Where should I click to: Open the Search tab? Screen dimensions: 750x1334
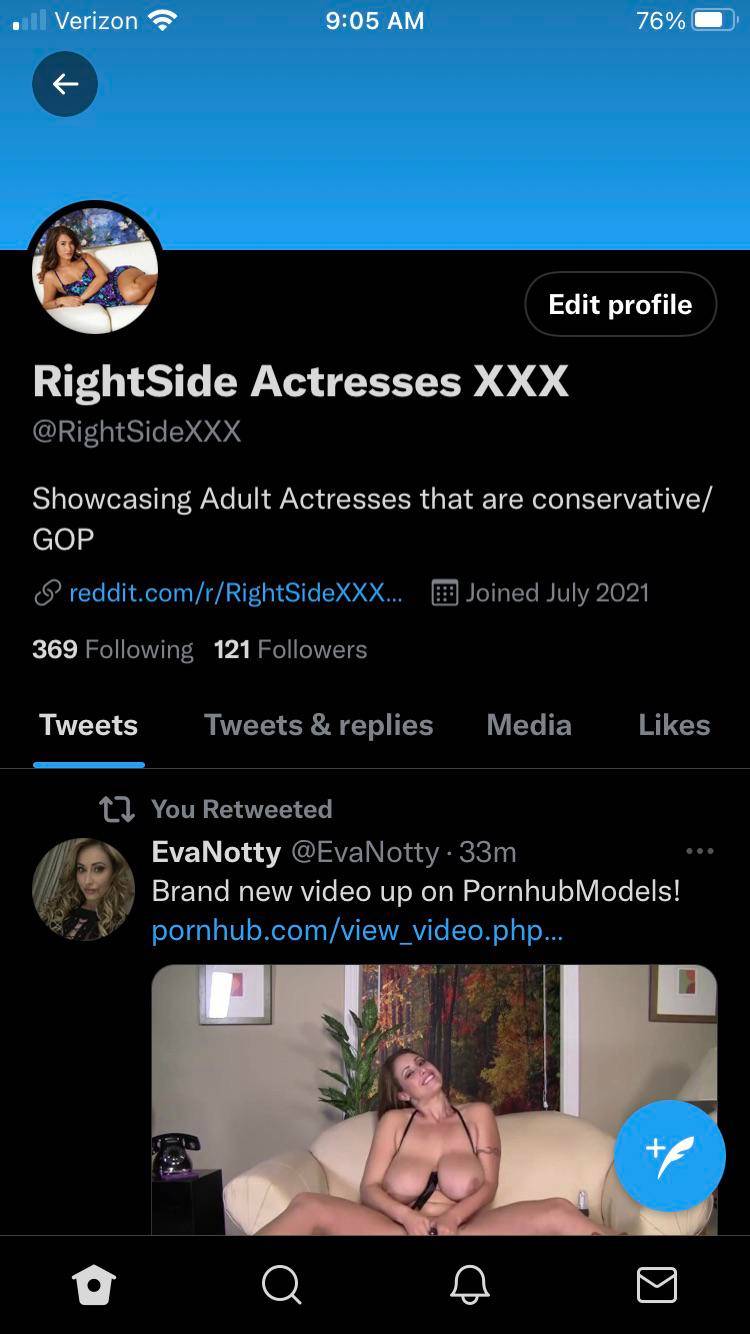click(281, 1285)
